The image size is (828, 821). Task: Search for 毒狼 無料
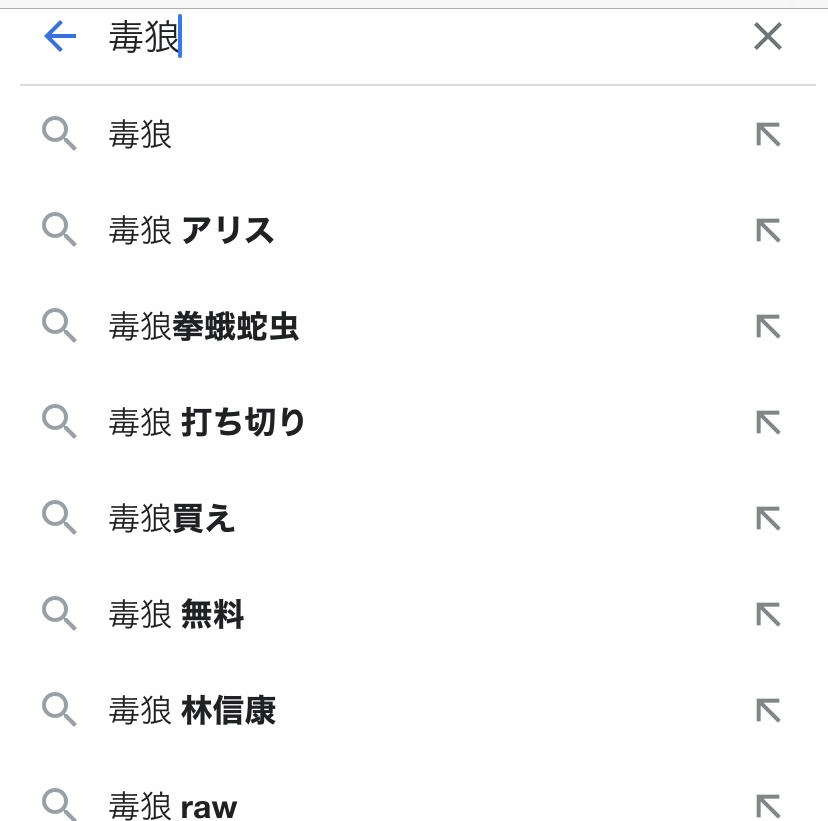click(x=176, y=615)
